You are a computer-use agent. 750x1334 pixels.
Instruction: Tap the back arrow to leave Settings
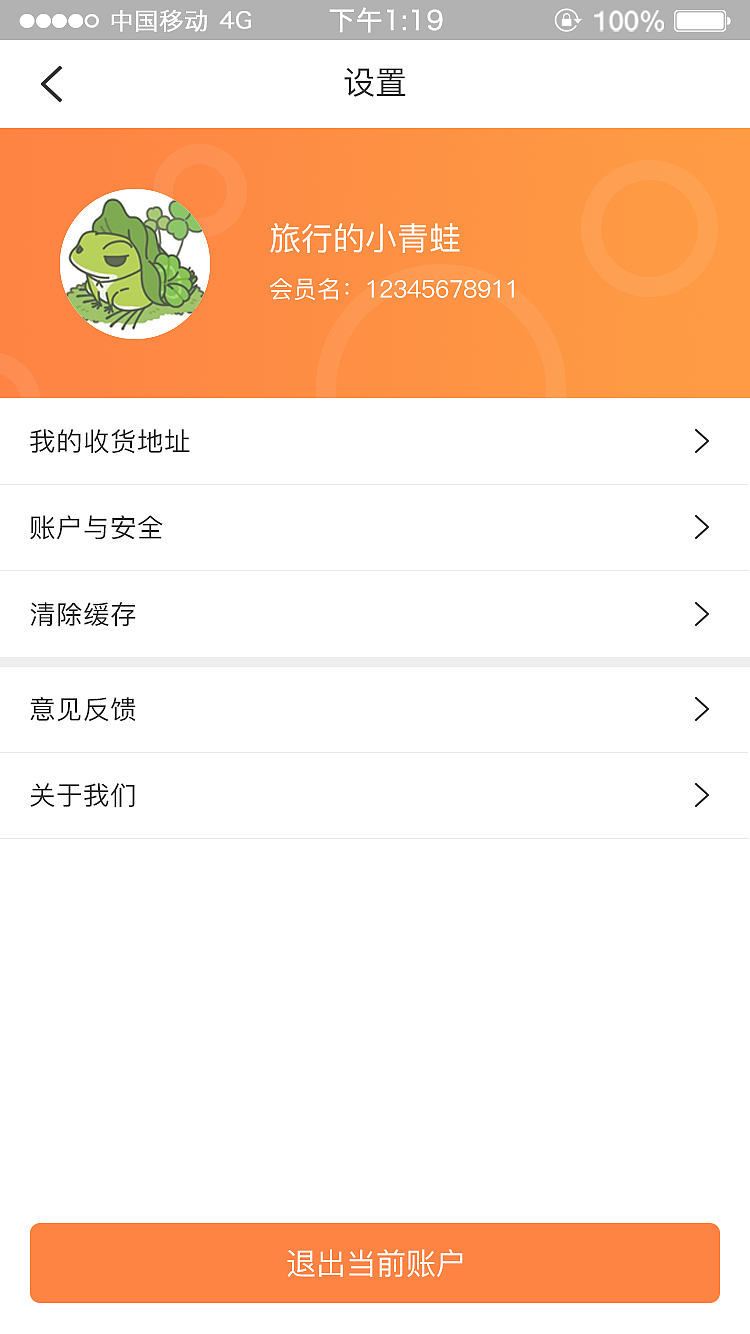click(51, 84)
